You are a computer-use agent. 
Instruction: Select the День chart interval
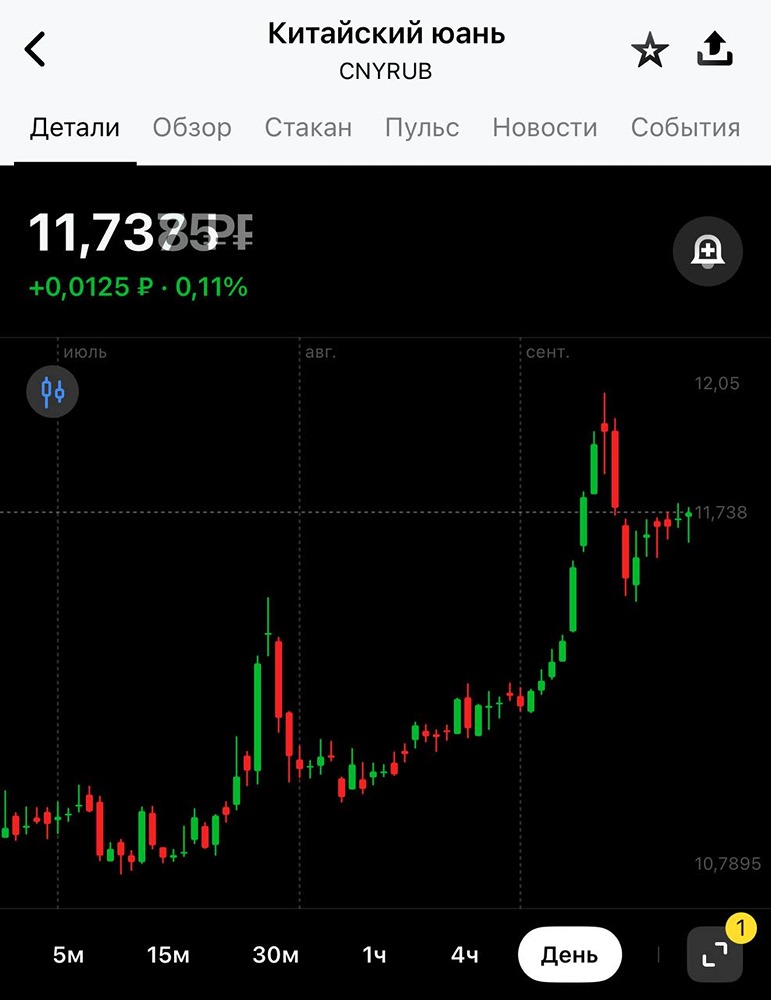click(569, 955)
